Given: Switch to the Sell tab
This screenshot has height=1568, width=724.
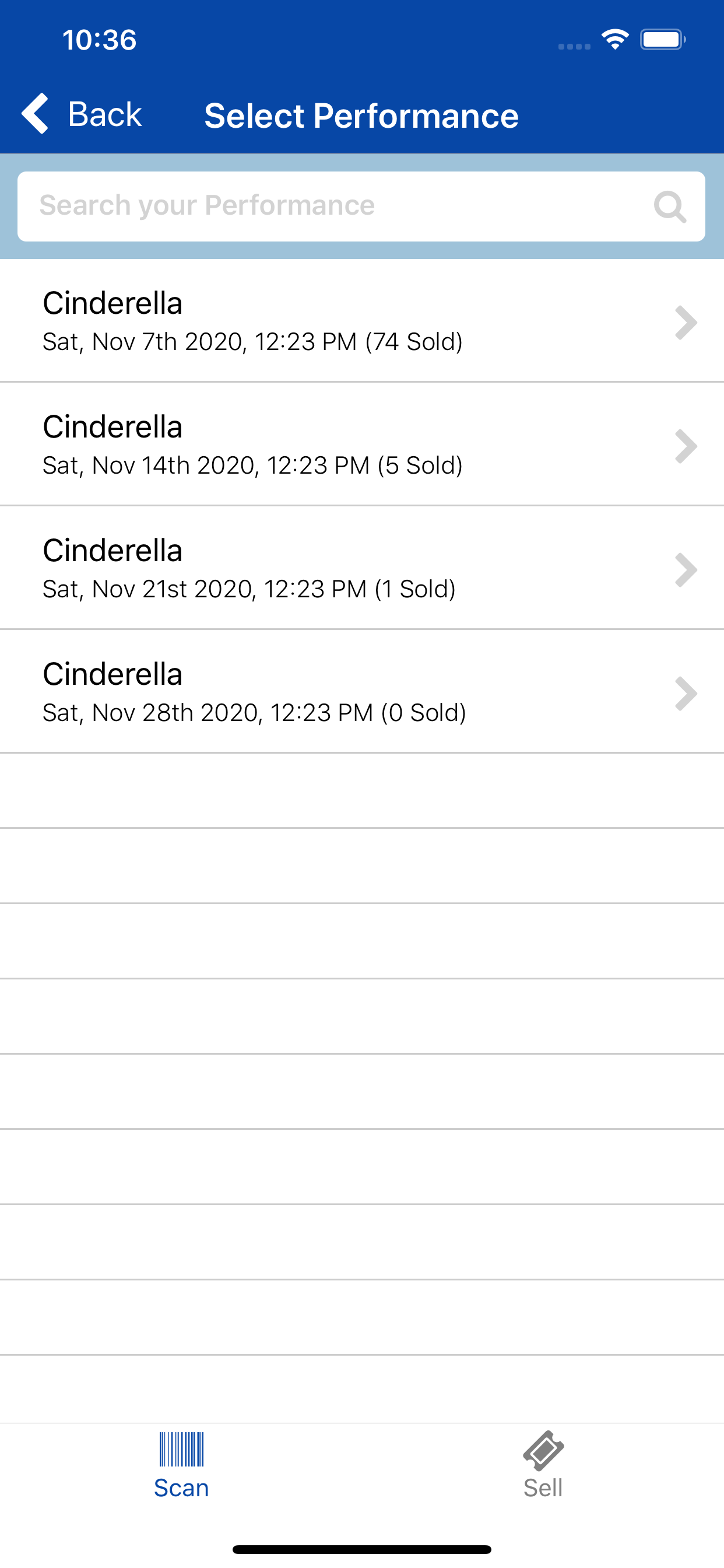Looking at the screenshot, I should click(543, 1465).
